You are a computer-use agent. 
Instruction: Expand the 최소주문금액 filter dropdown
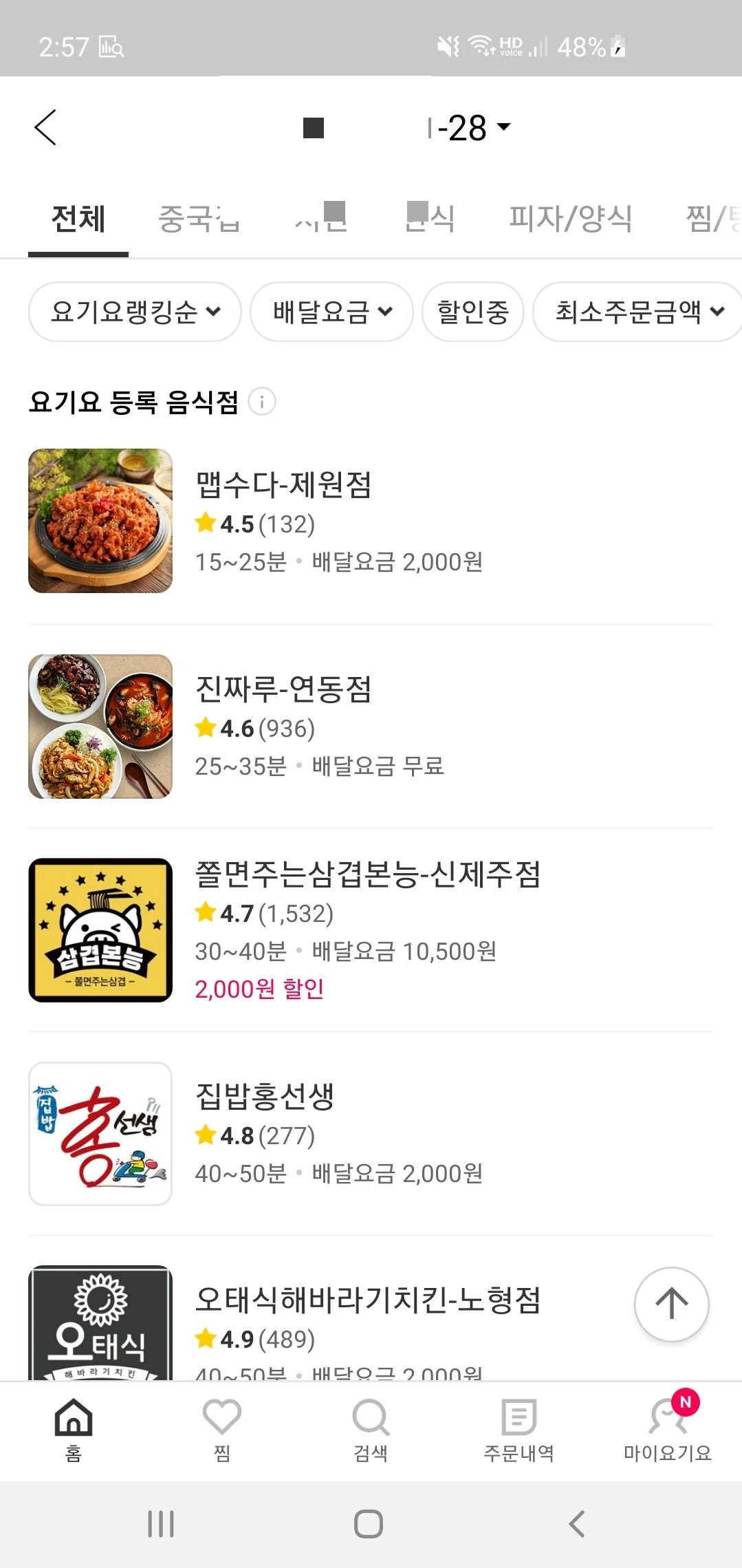click(638, 312)
